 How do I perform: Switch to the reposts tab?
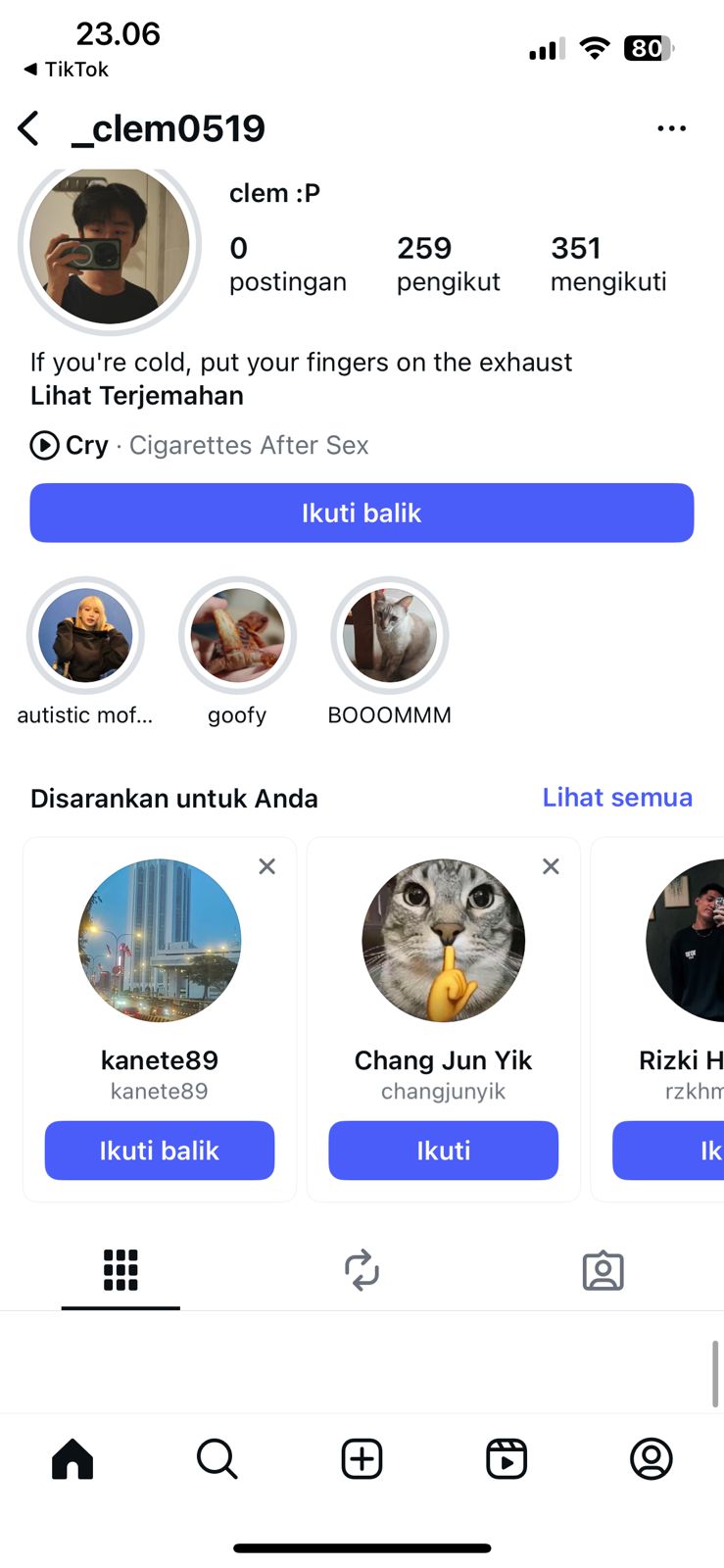(x=362, y=1270)
